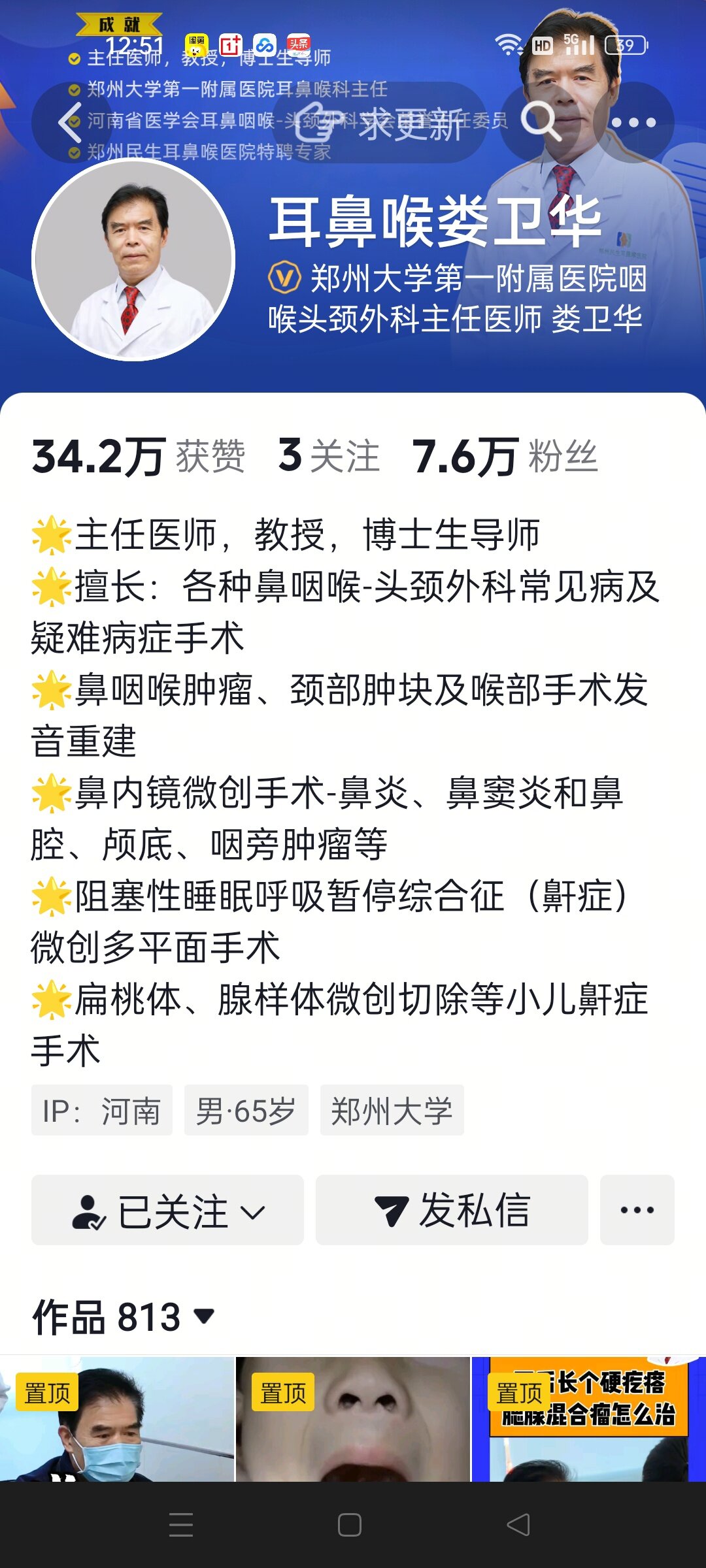Tap the 求更新 button
Viewport: 706px width, 1568px height.
click(x=380, y=122)
